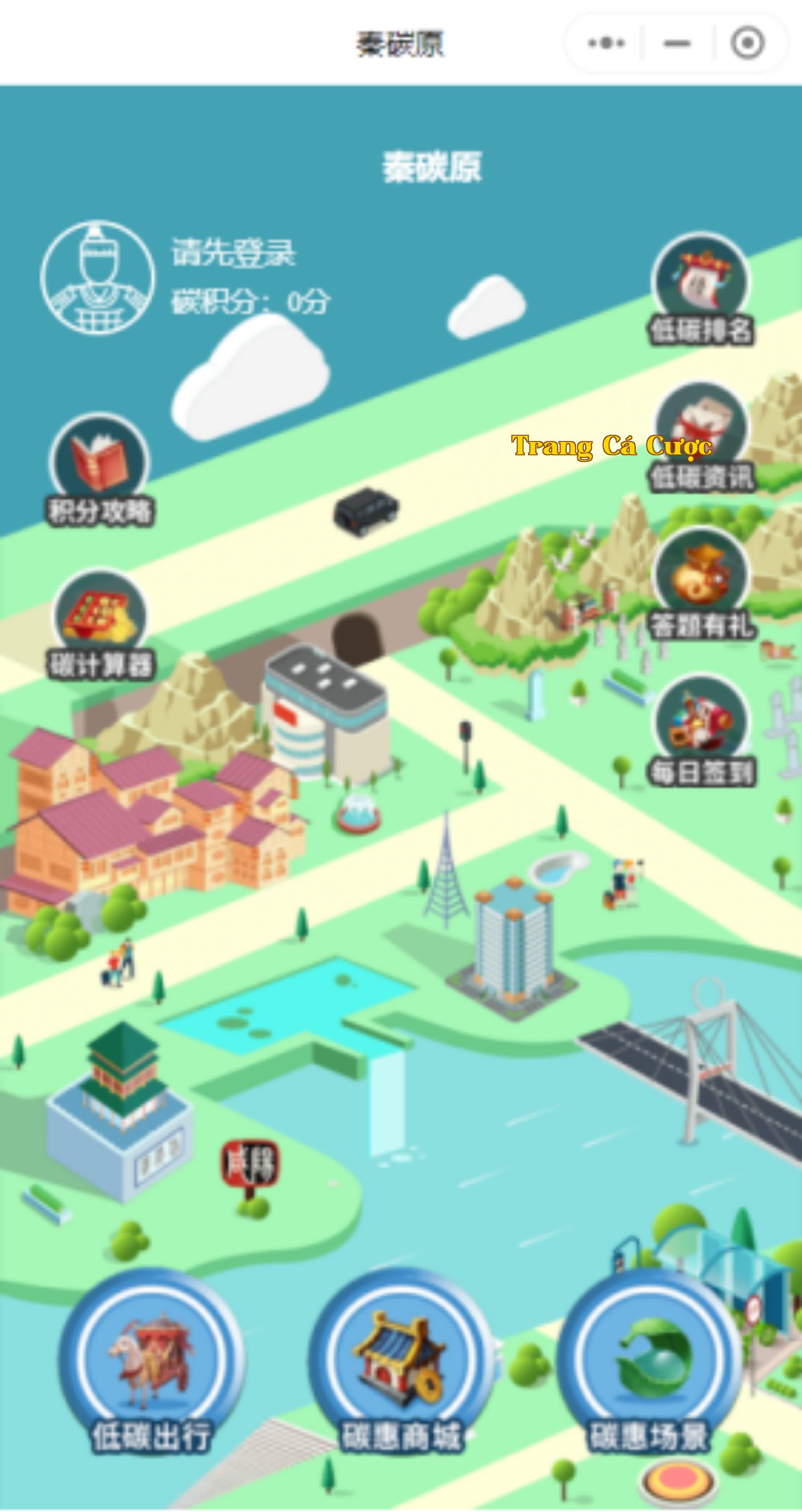This screenshot has height=1512, width=802.
Task: Close the mini program with the circle button
Action: click(x=747, y=43)
